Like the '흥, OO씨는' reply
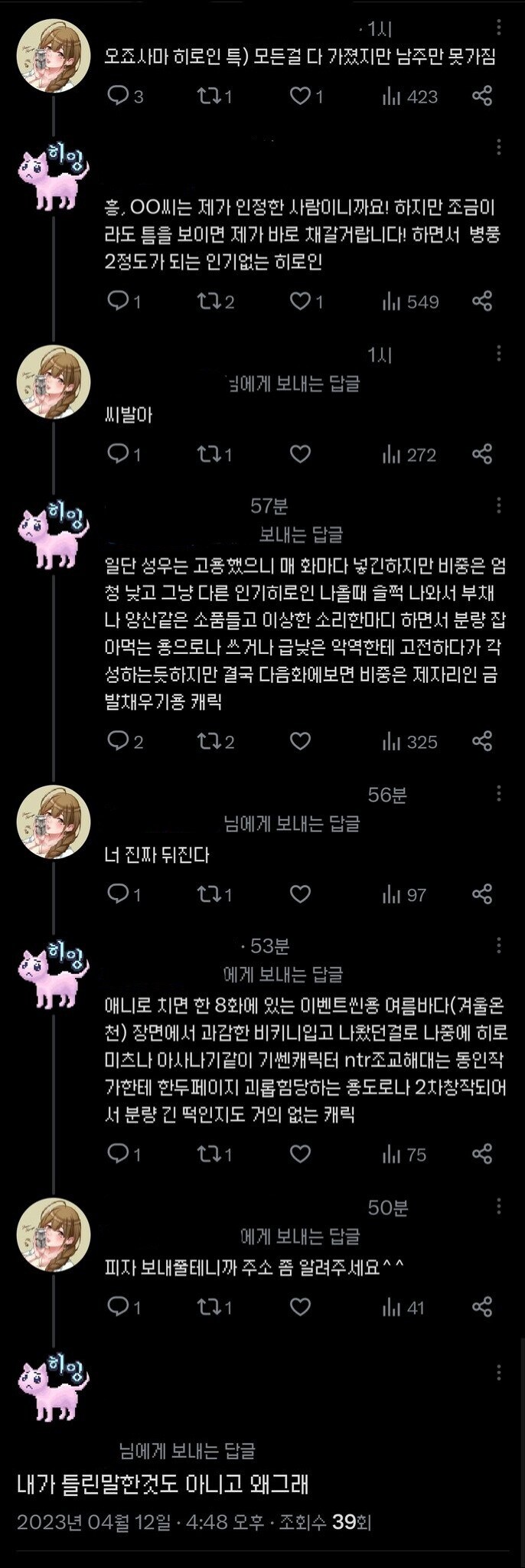Image resolution: width=525 pixels, height=1568 pixels. click(300, 301)
